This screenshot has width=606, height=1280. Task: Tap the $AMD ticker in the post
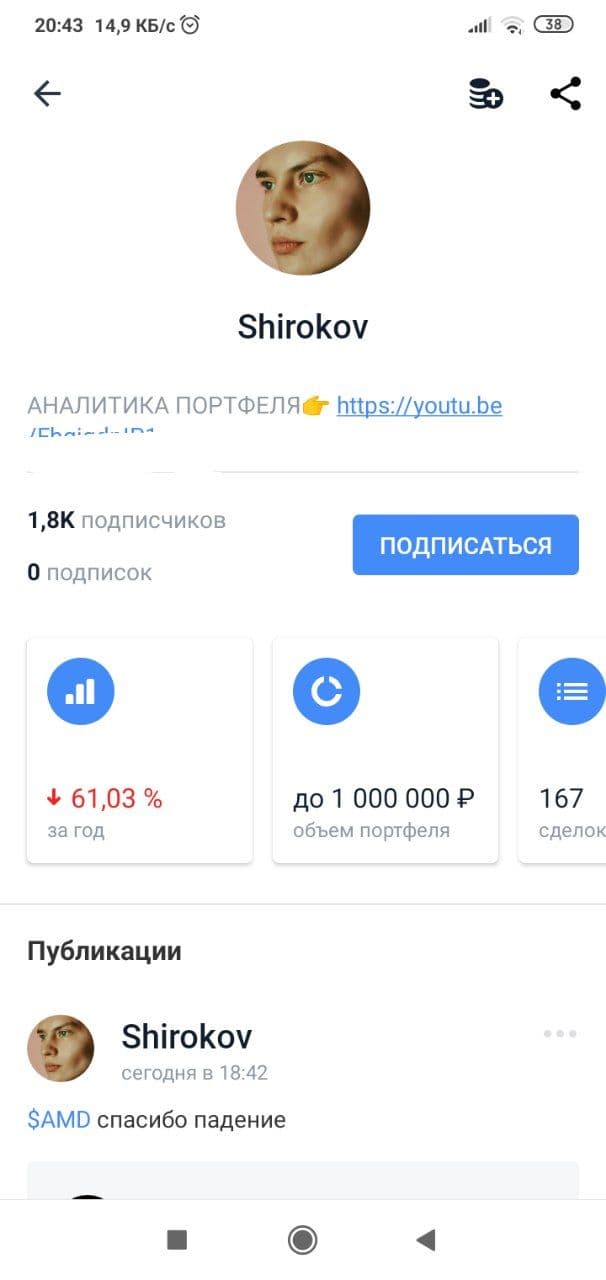(x=59, y=1119)
